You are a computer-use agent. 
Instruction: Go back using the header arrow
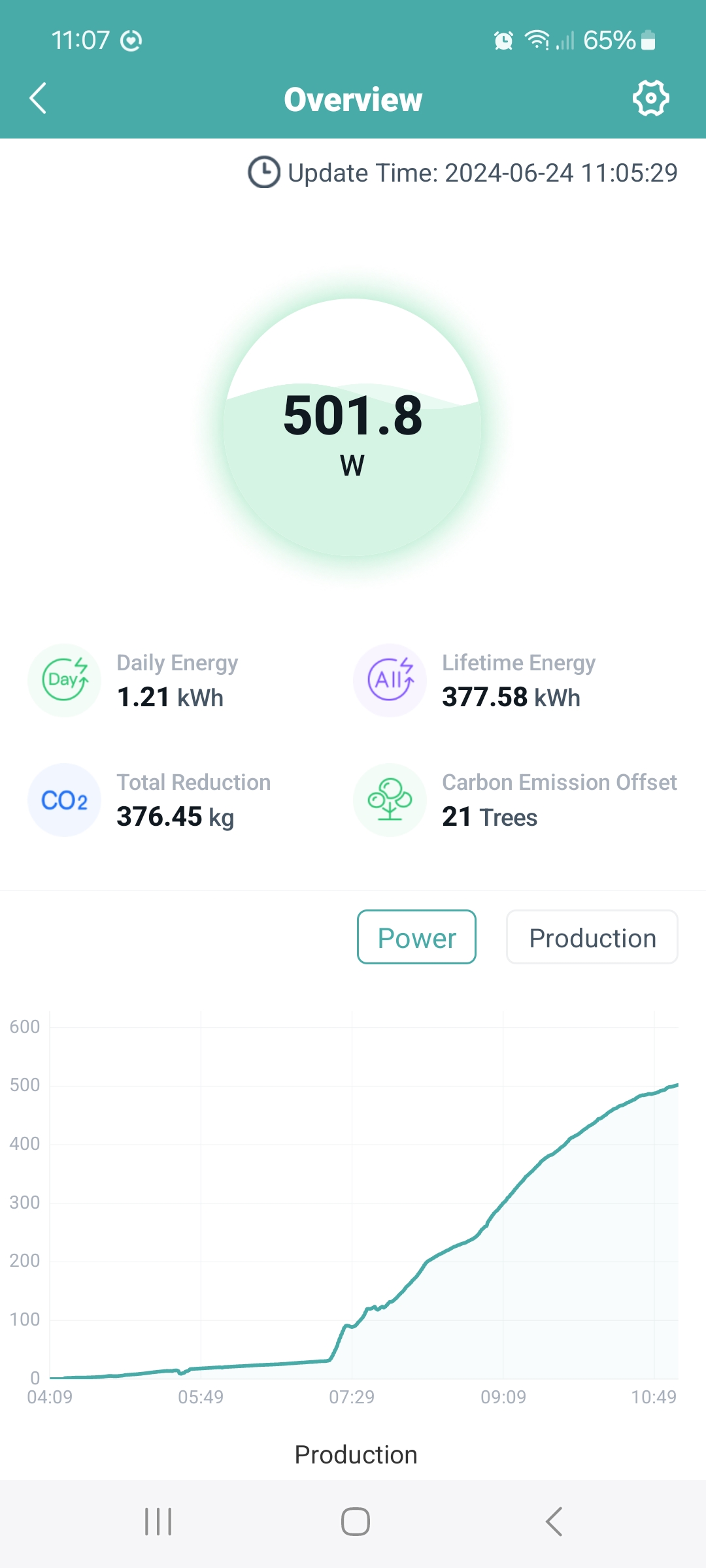pyautogui.click(x=38, y=99)
